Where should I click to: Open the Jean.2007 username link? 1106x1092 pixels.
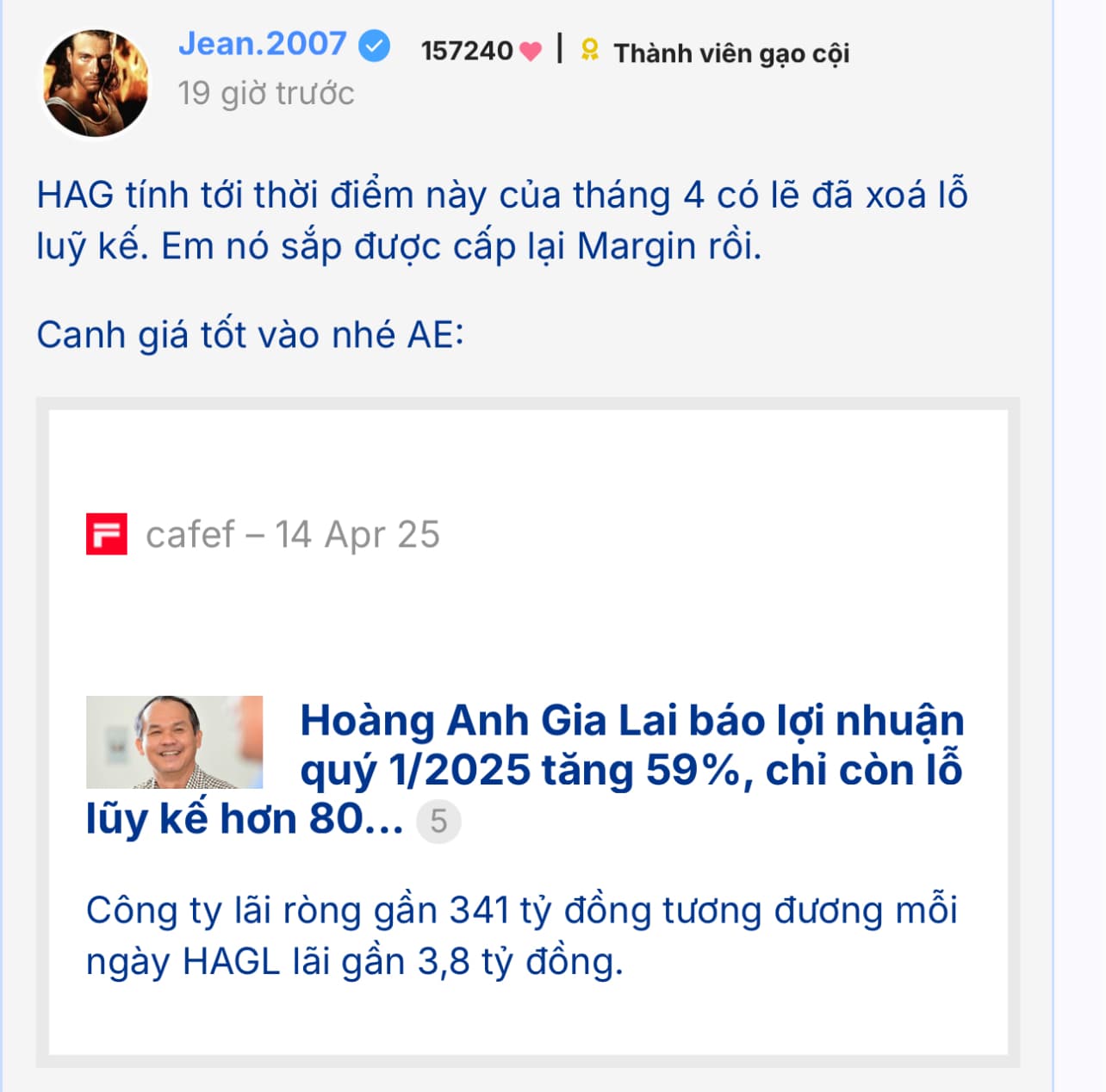tap(262, 43)
